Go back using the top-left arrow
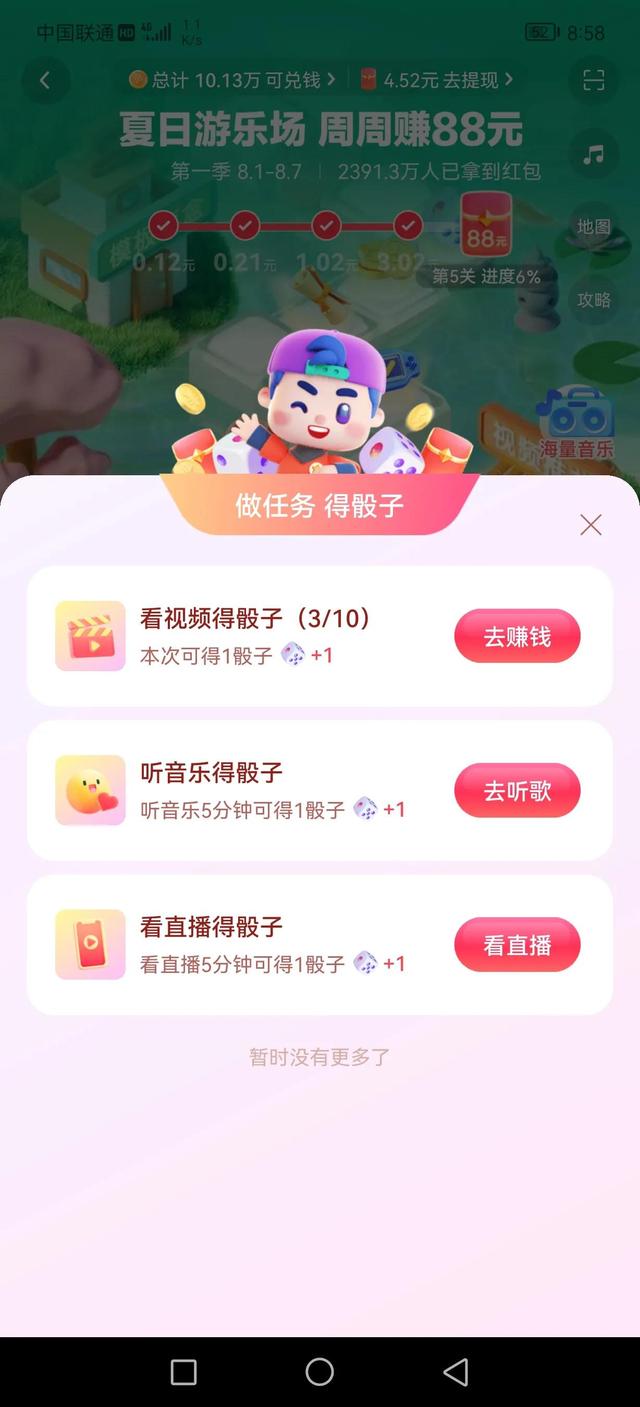Image resolution: width=640 pixels, height=1407 pixels. pyautogui.click(x=45, y=81)
